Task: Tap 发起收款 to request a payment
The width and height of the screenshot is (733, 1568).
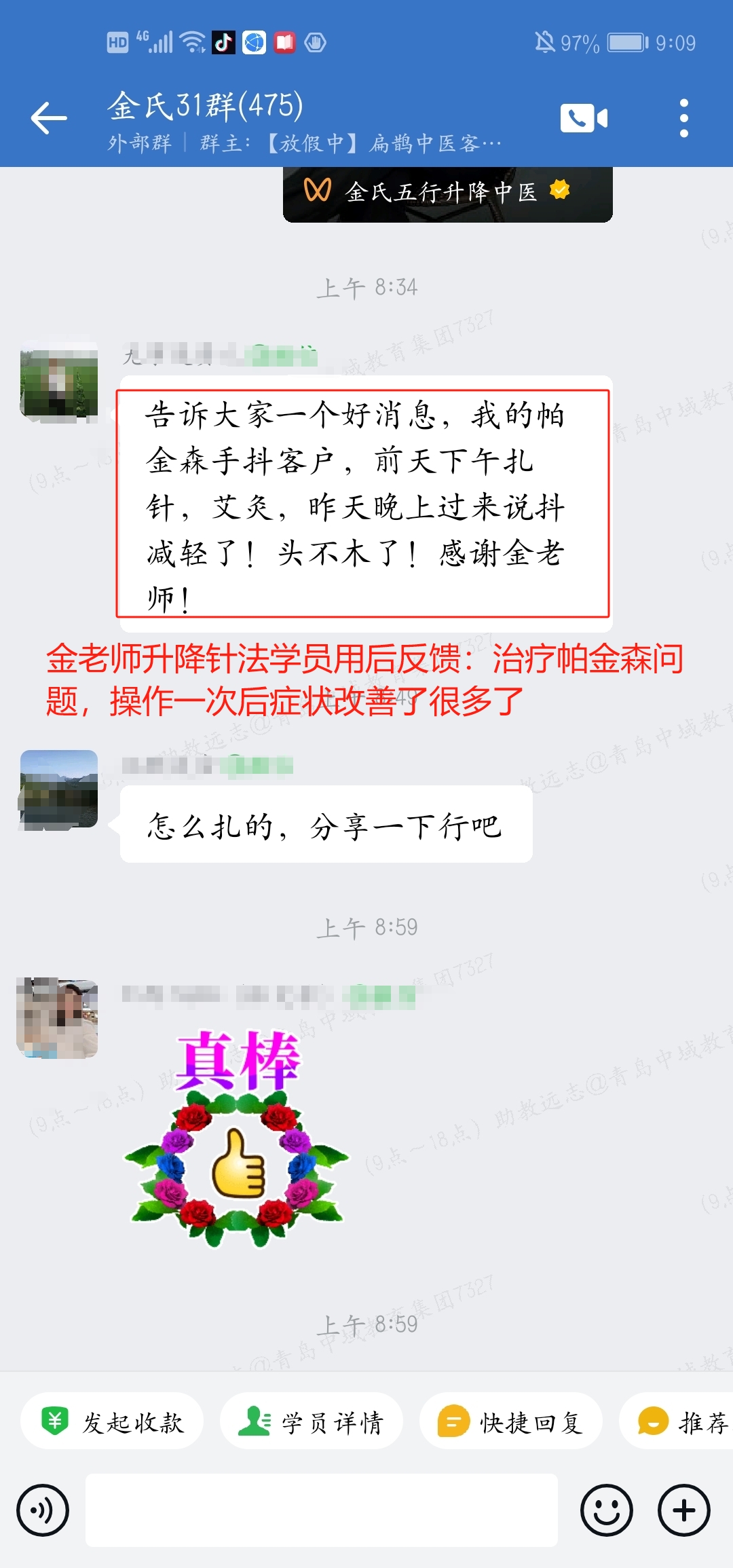Action: click(x=113, y=1422)
